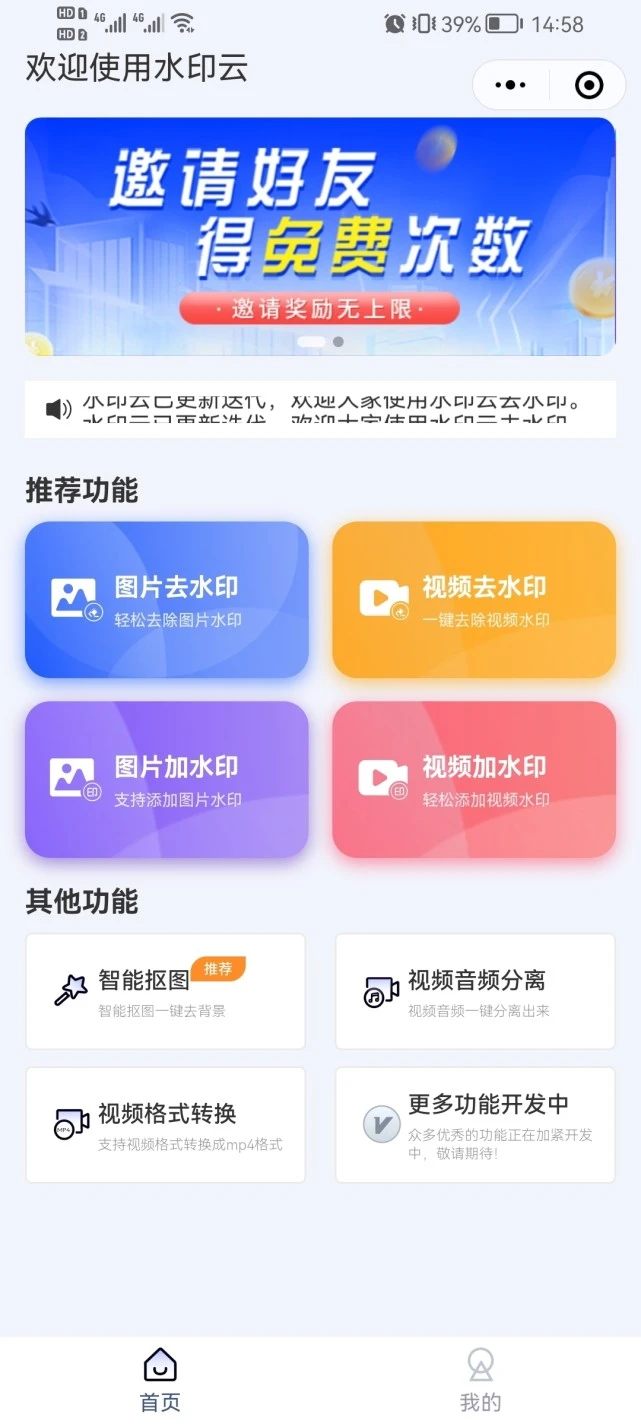Screen dimensions: 641x1424
Task: Open 视频去水印 video watermark removal
Action: 474,599
